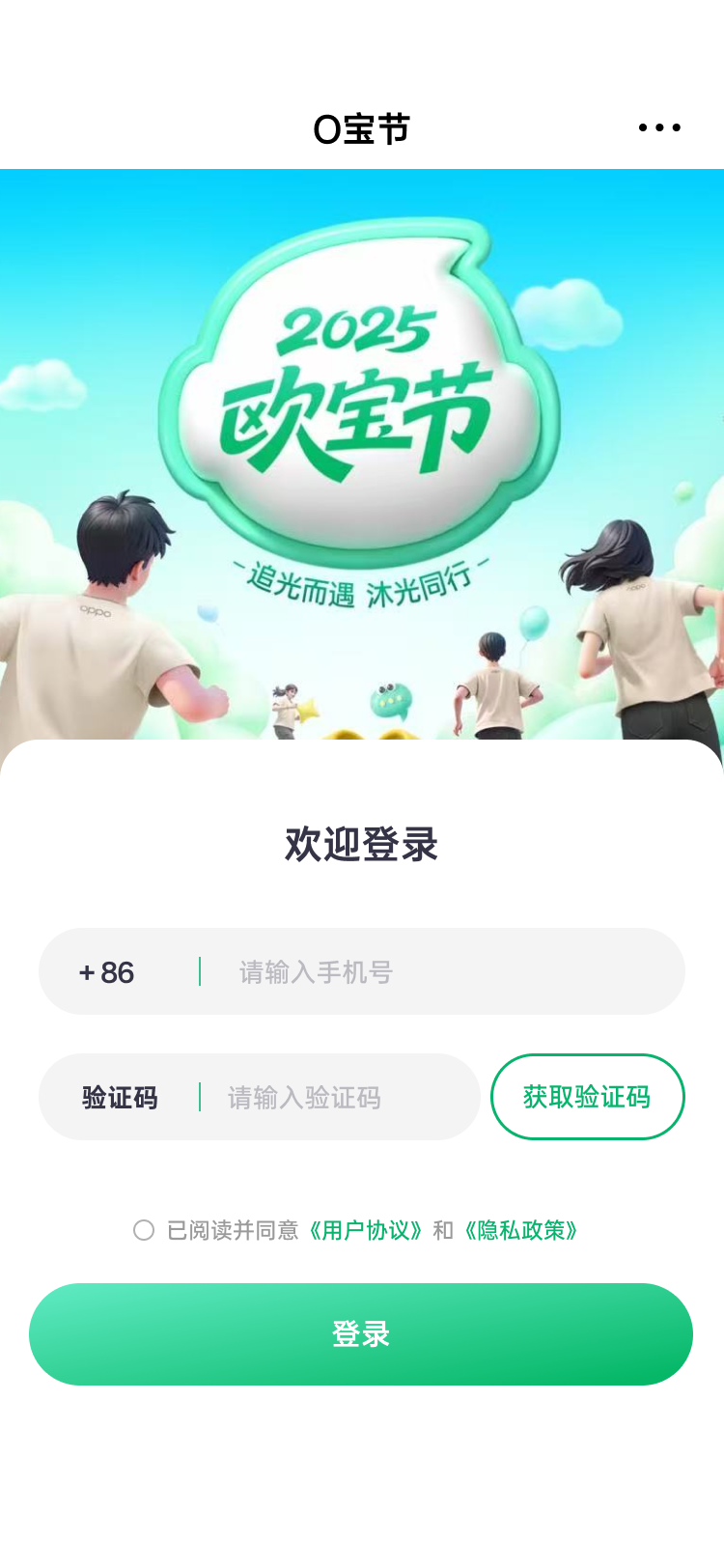Focus the phone number input field
The image size is (724, 1568).
[434, 972]
